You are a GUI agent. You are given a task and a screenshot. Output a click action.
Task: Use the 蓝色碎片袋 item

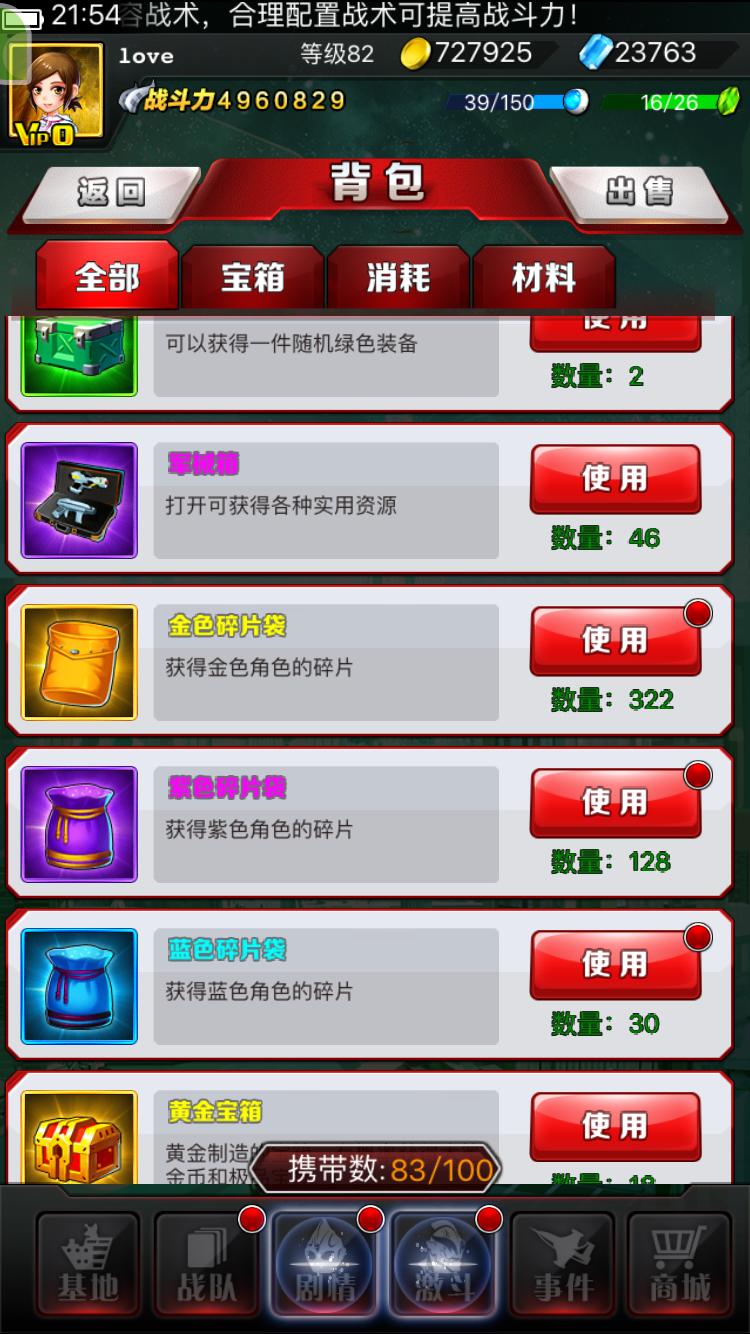615,964
